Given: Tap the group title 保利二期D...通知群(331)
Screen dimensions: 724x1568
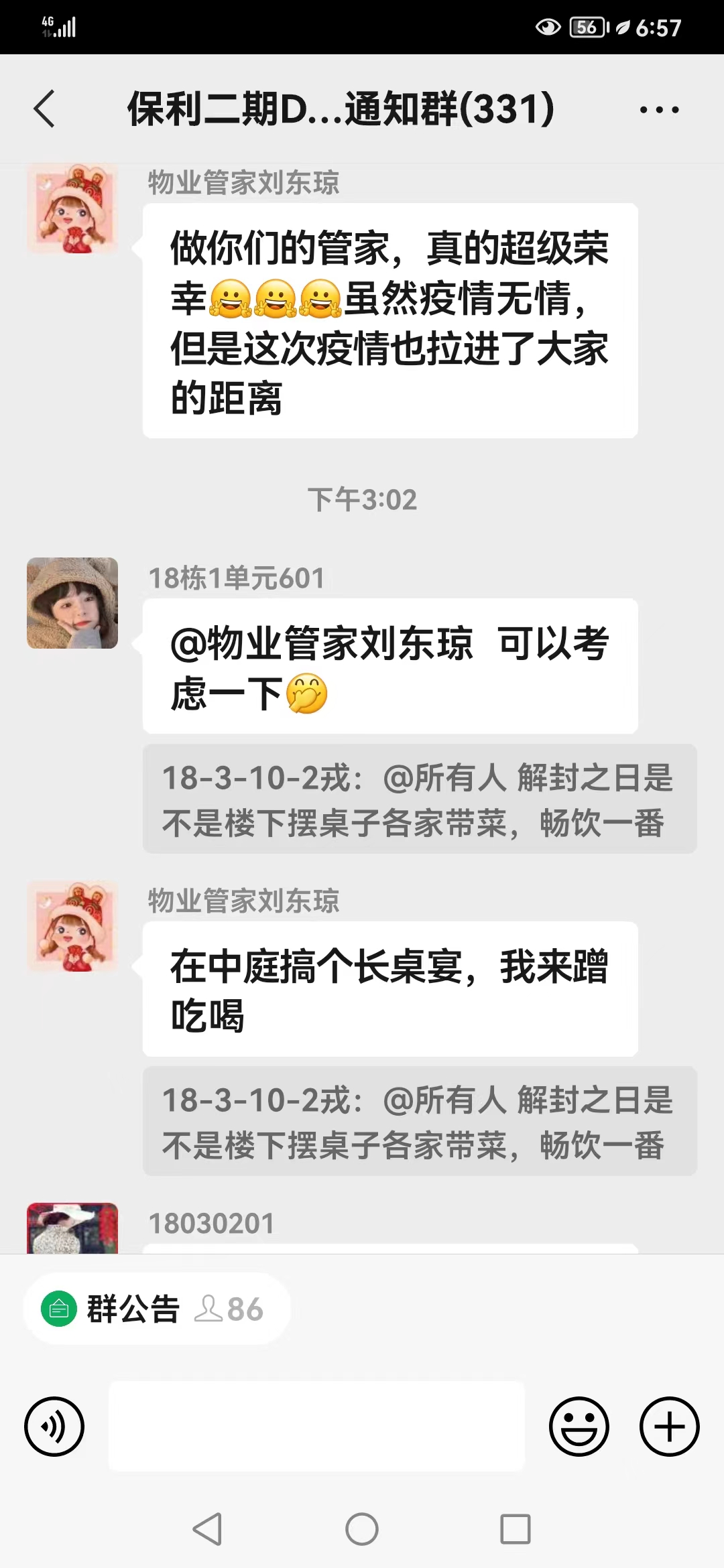Looking at the screenshot, I should pos(339,109).
